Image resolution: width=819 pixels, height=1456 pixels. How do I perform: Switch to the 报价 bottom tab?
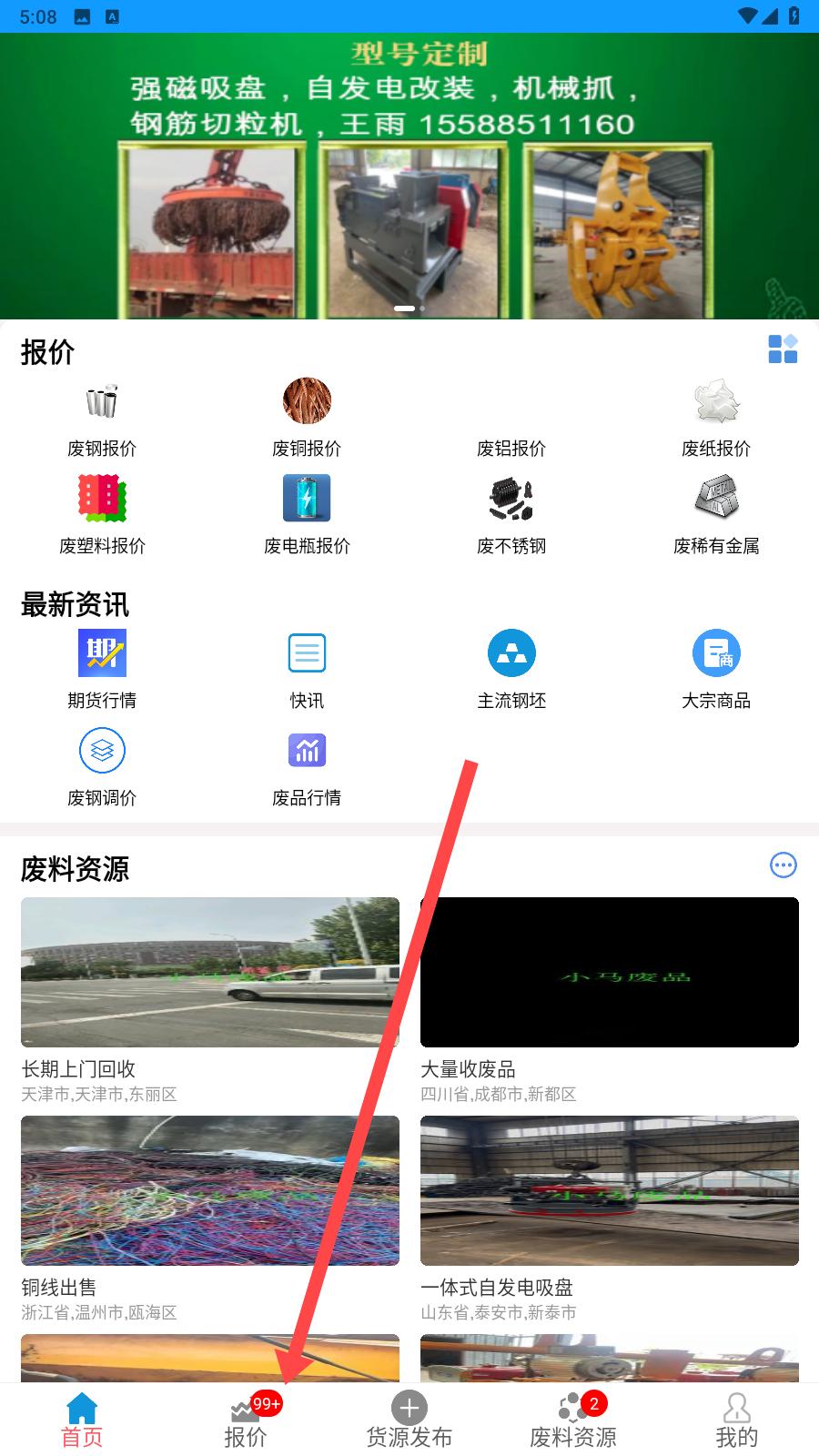coord(246,1421)
